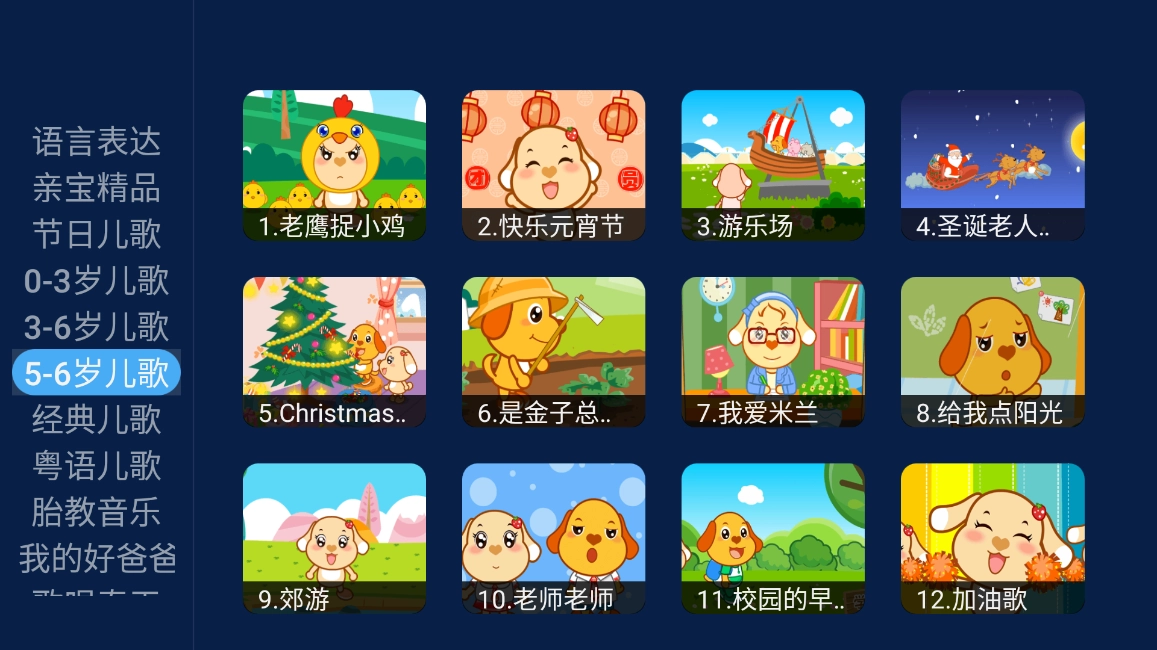The width and height of the screenshot is (1157, 650).
Task: Play the 12.加油歌 song
Action: coord(992,538)
